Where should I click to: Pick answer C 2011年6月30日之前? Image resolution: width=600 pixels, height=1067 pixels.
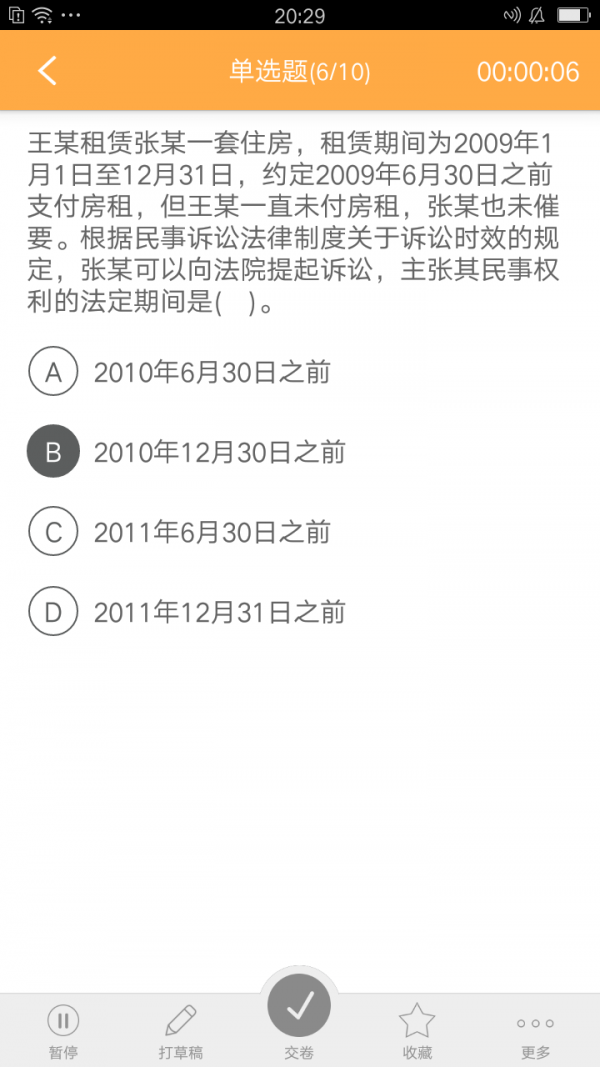pos(53,532)
